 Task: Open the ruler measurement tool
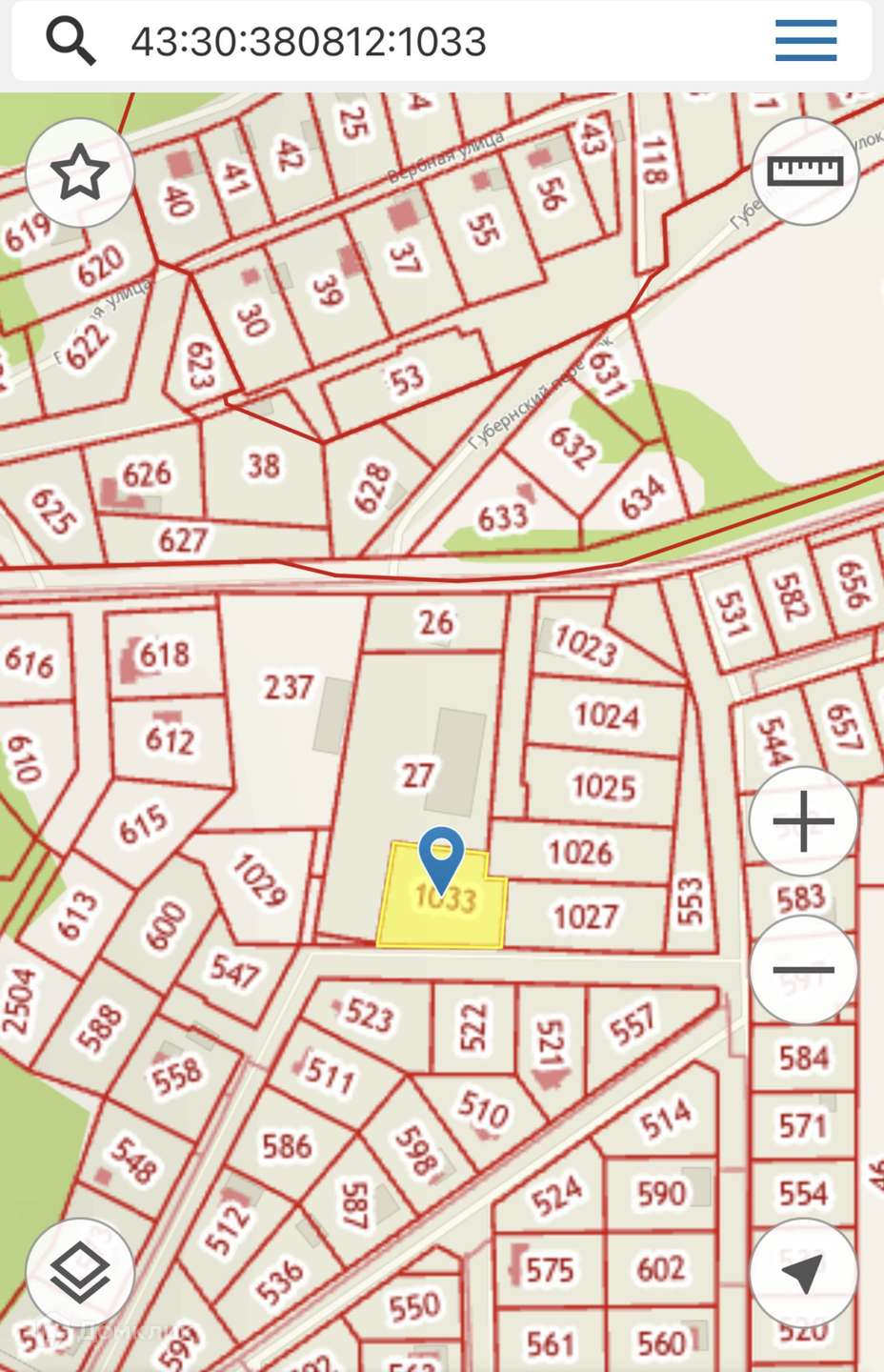tap(805, 171)
